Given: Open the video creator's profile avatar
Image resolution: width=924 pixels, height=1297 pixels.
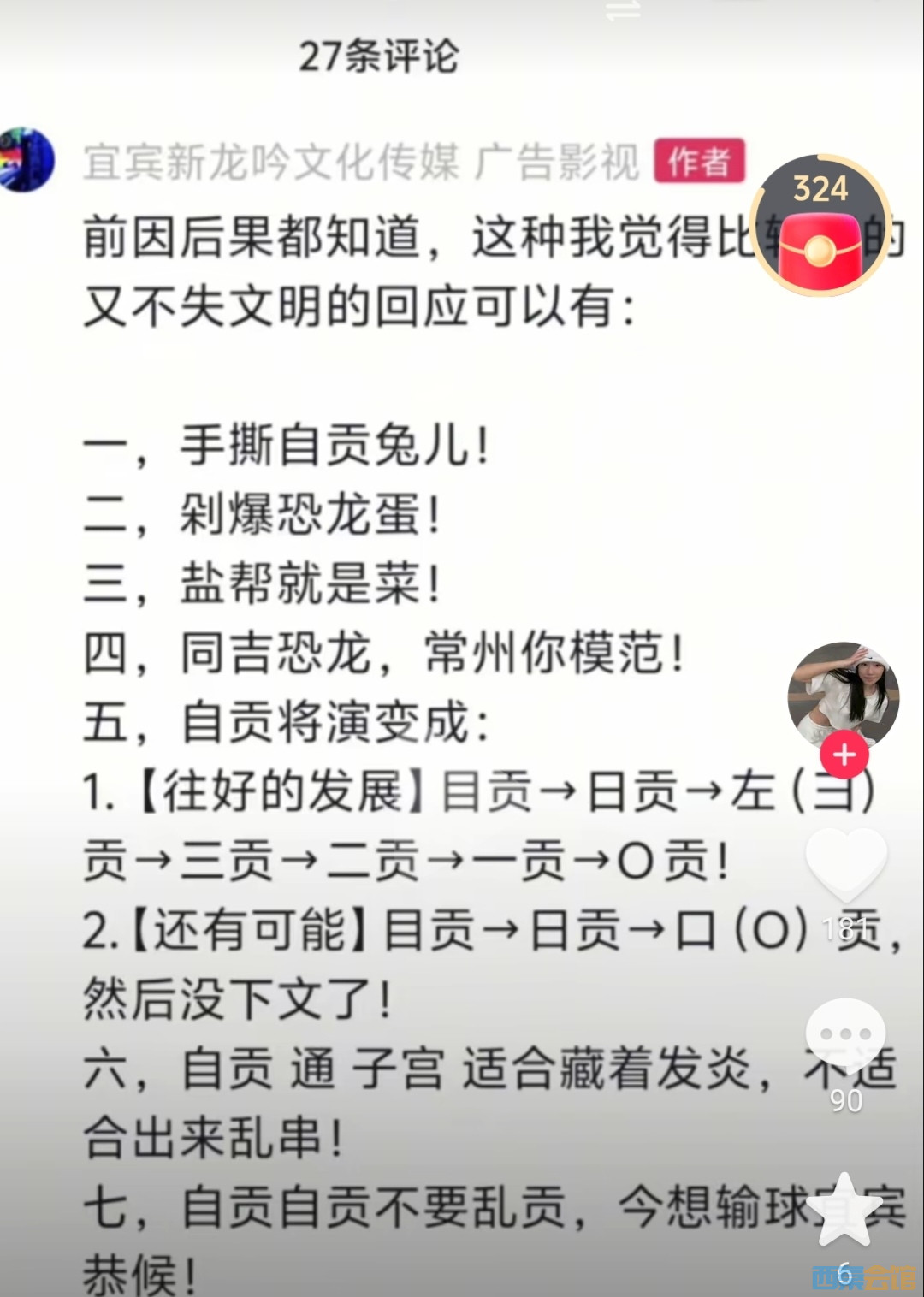Looking at the screenshot, I should (x=843, y=695).
